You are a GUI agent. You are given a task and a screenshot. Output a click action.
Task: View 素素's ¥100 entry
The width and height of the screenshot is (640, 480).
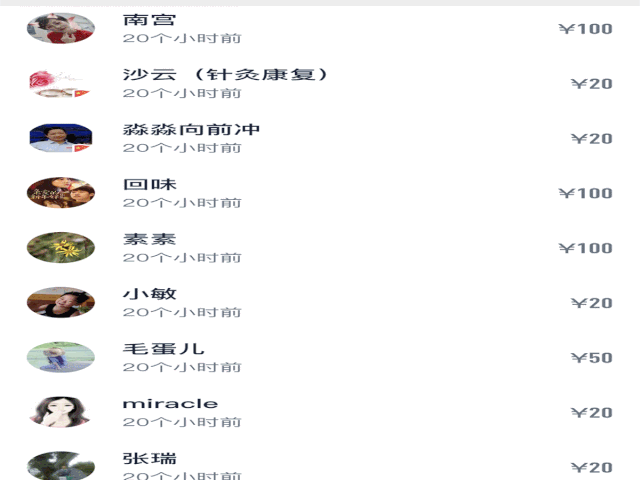320,248
